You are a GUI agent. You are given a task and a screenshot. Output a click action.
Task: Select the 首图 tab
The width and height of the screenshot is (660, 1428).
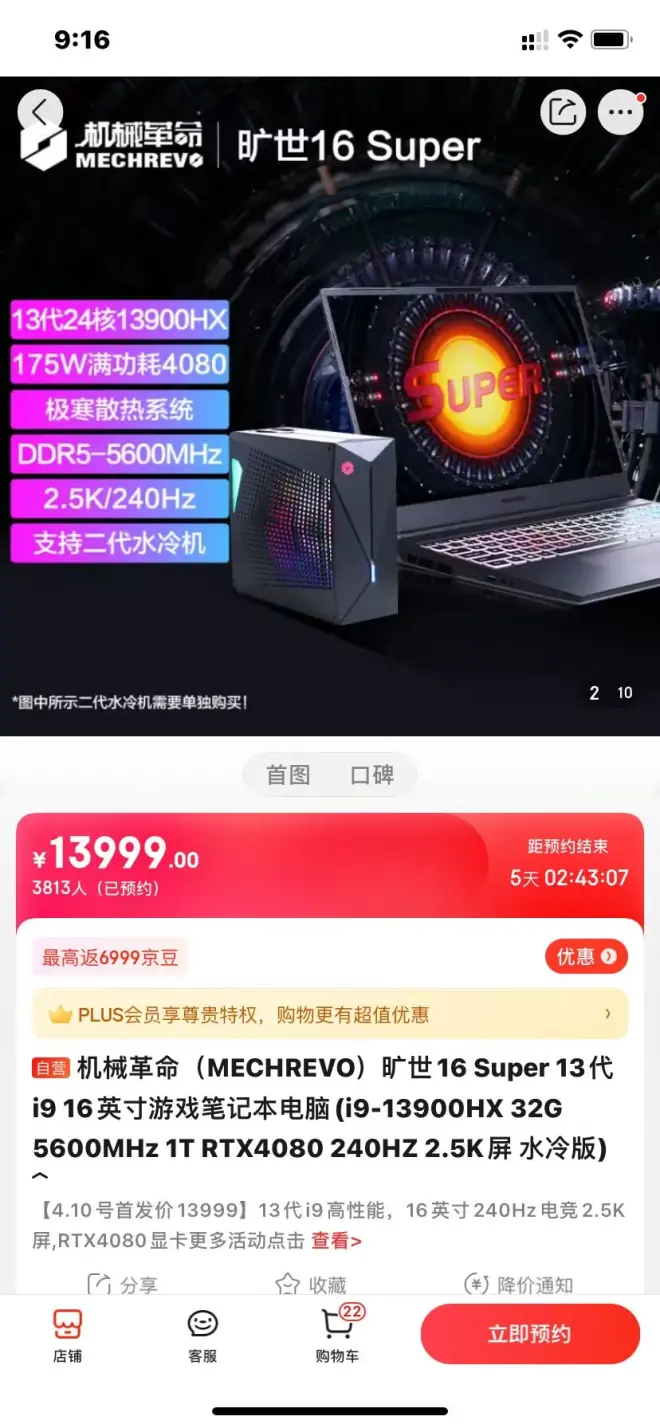[288, 775]
